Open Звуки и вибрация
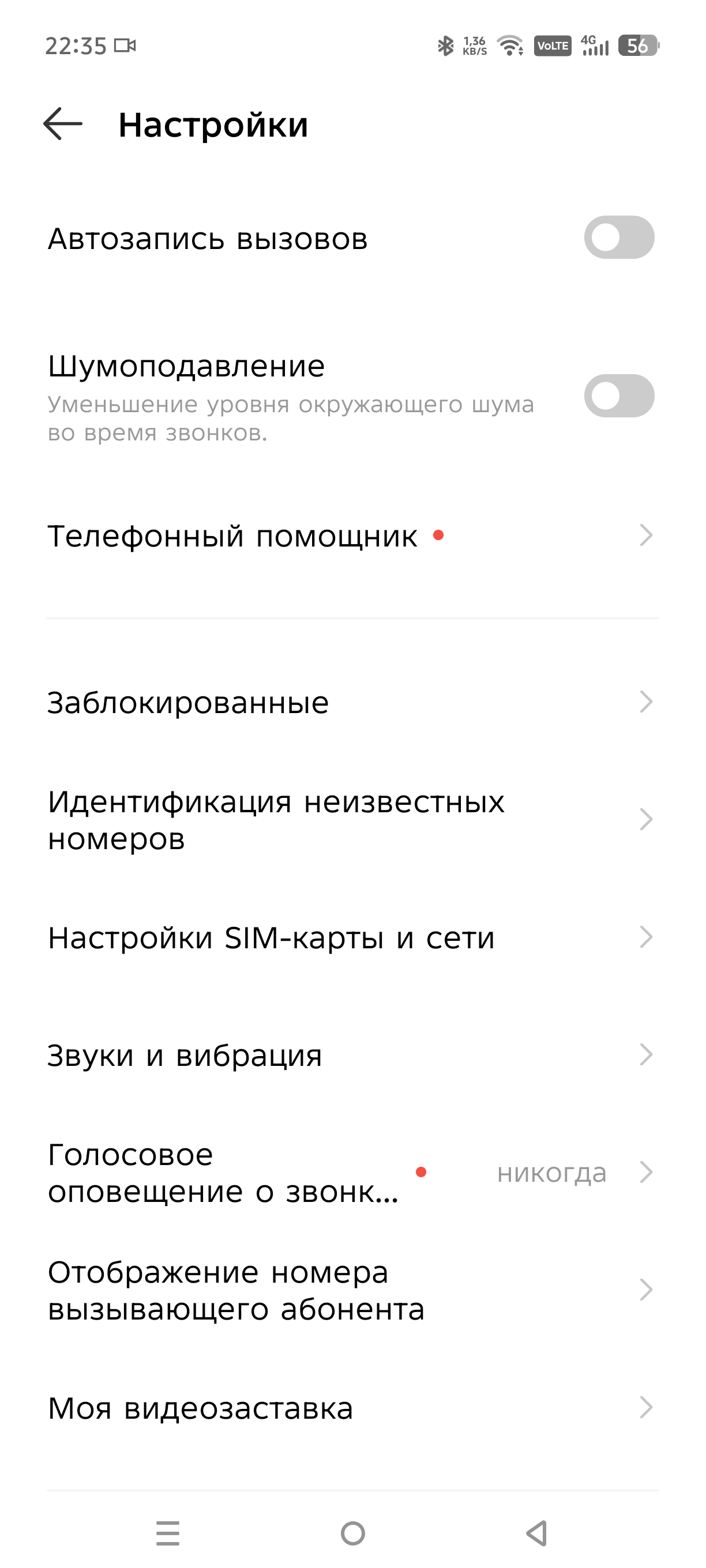Viewport: 706px width, 1568px height. tap(352, 1054)
